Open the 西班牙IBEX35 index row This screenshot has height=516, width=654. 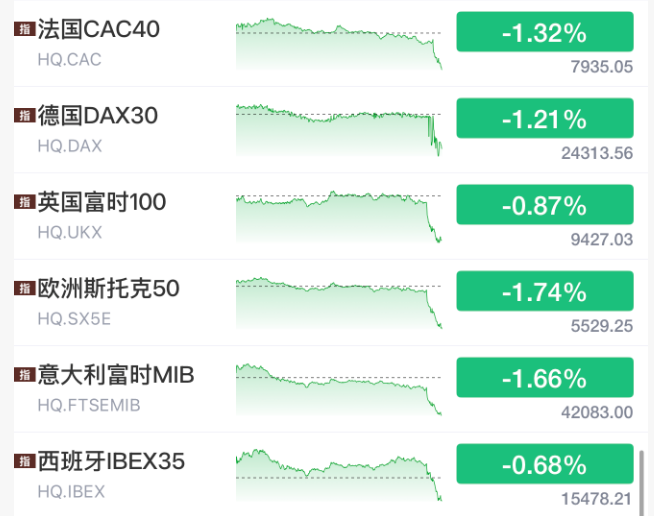pyautogui.click(x=111, y=462)
